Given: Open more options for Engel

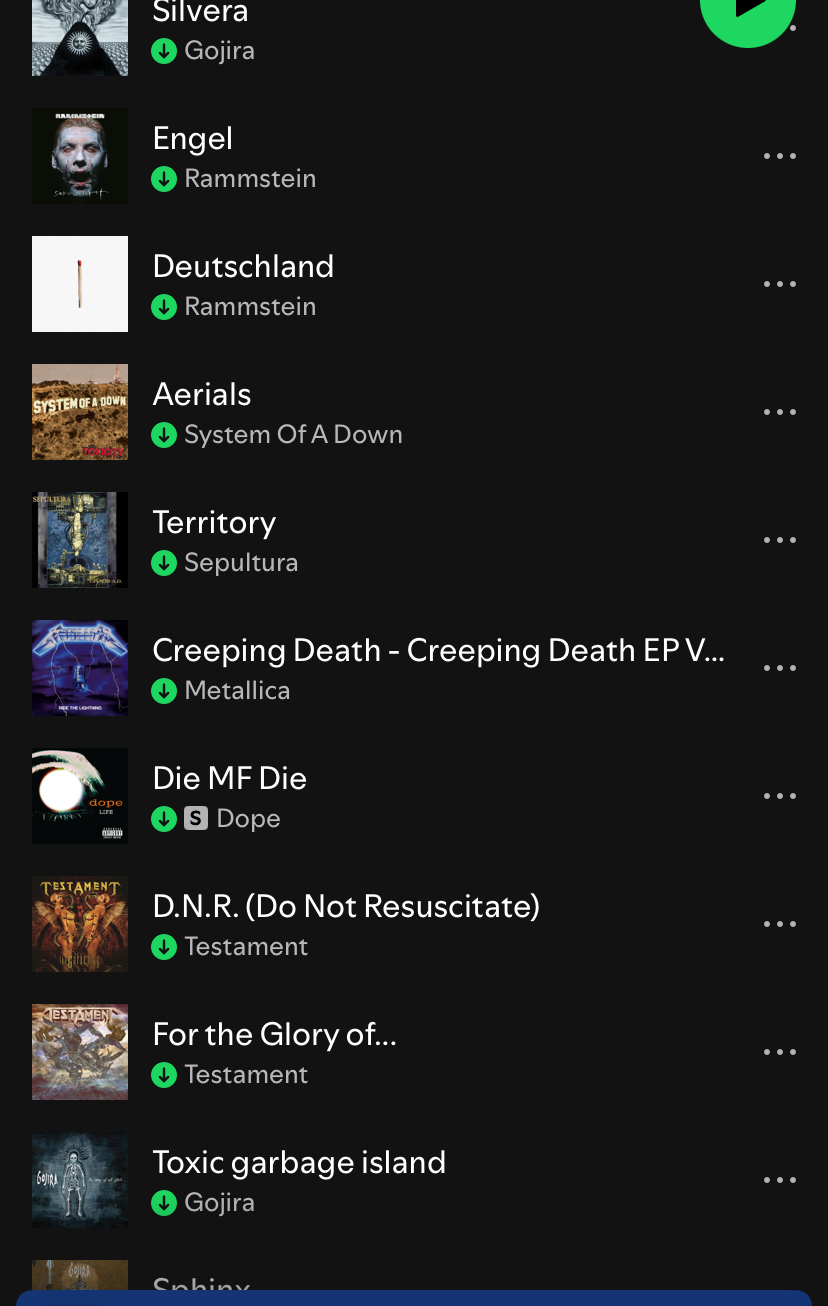Looking at the screenshot, I should (x=779, y=156).
